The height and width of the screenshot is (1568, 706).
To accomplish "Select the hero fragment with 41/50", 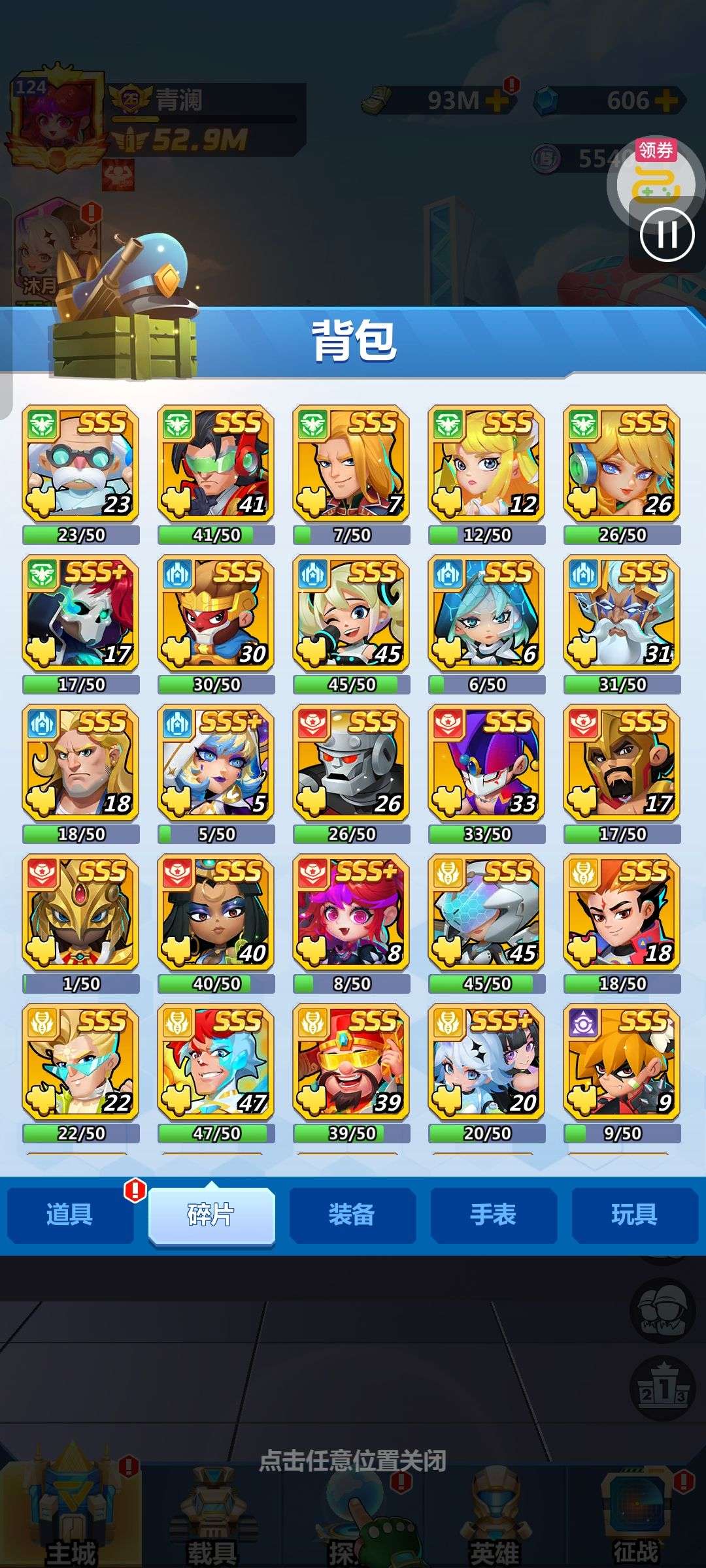I will [216, 463].
